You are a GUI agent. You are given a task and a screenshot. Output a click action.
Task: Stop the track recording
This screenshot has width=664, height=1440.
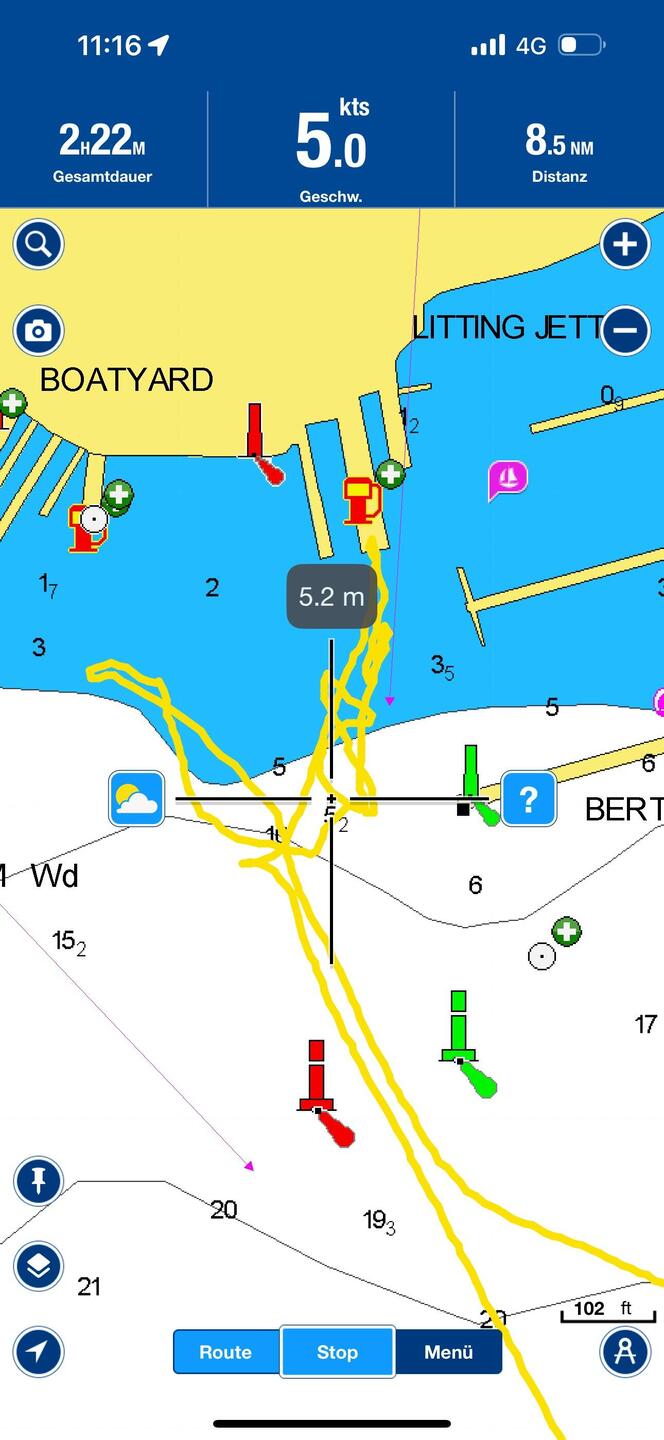pos(337,1352)
